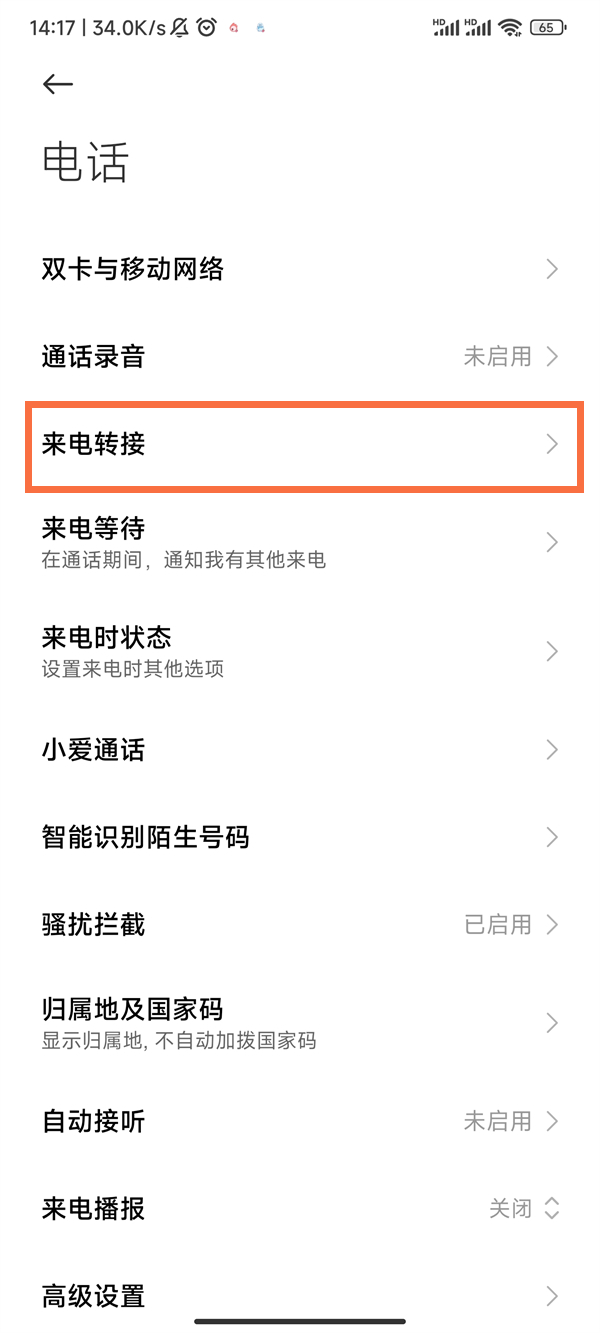Open 归属地及国家码 settings

[300, 1023]
